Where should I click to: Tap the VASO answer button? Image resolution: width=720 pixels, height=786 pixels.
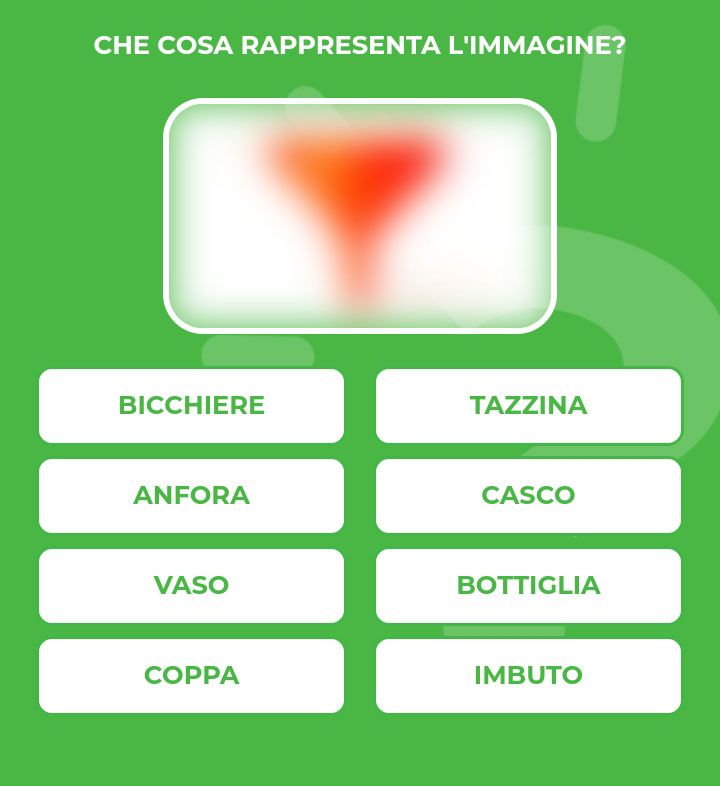pyautogui.click(x=191, y=586)
